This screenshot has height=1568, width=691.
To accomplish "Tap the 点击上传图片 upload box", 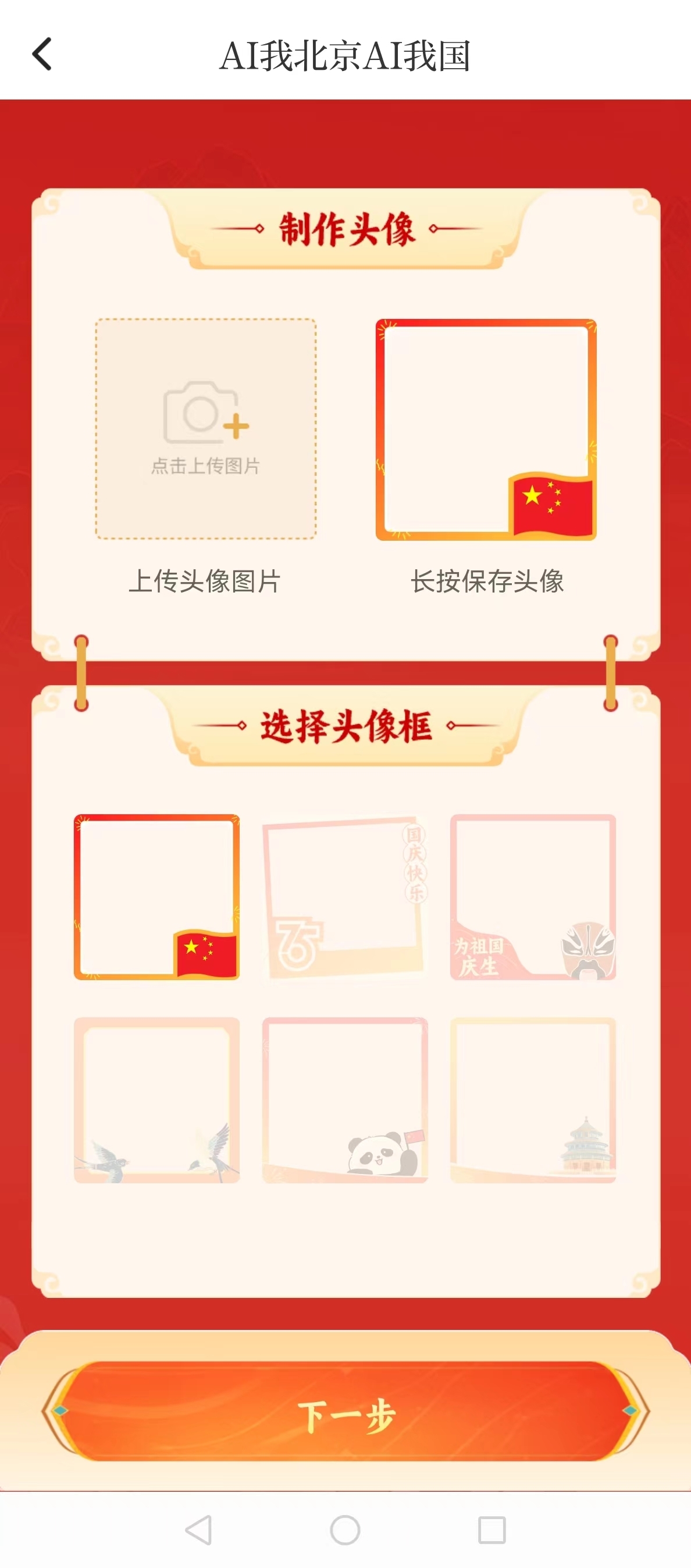I will coord(205,428).
